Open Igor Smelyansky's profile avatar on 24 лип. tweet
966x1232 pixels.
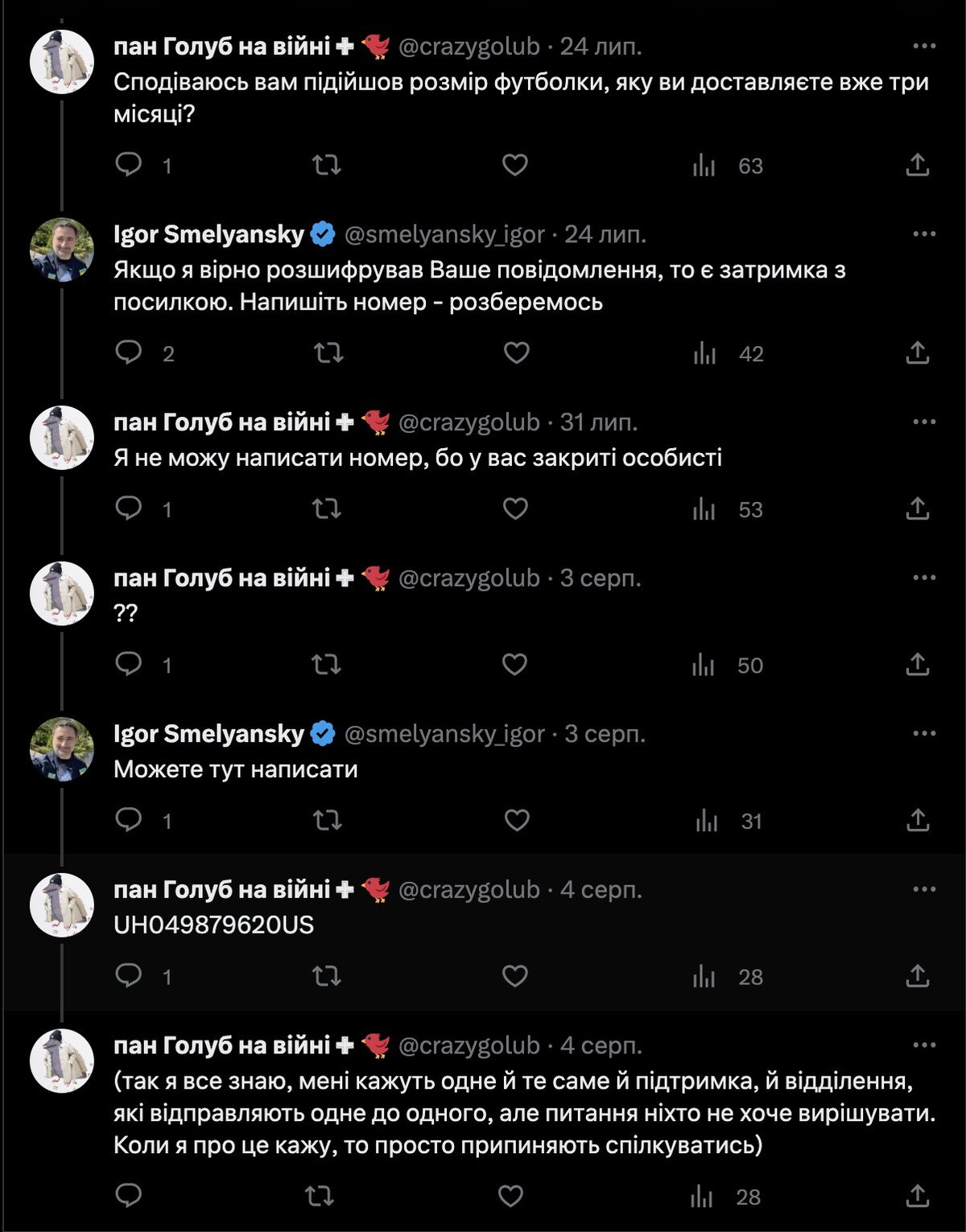coord(62,250)
